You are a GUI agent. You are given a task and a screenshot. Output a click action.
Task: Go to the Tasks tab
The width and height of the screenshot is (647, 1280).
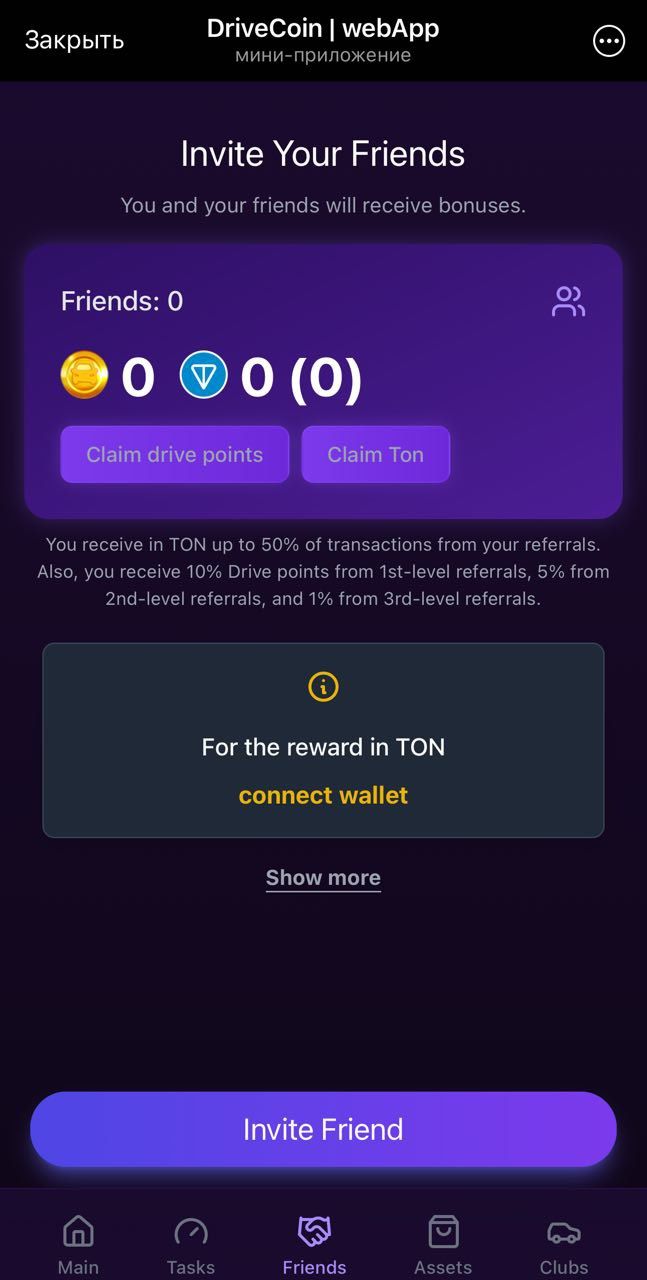[x=191, y=1244]
